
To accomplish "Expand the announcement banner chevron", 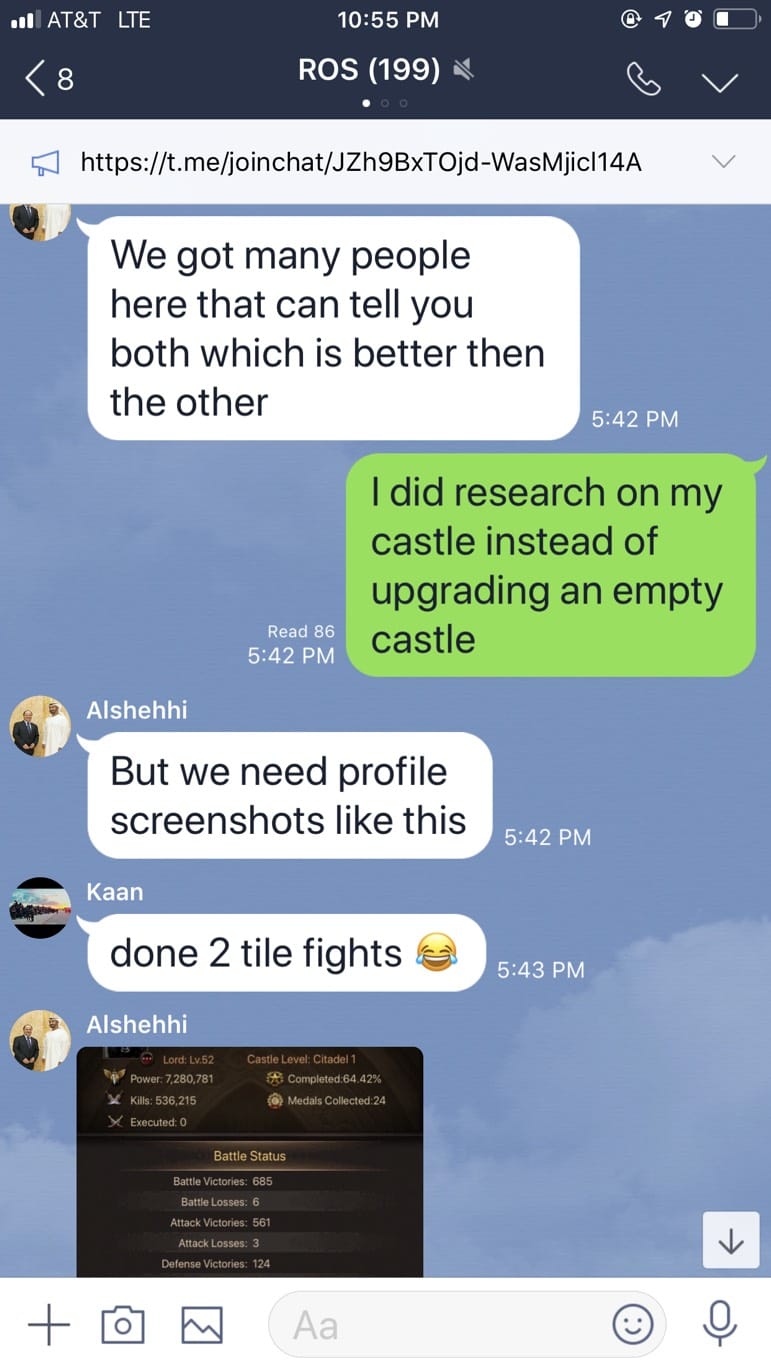I will [x=723, y=161].
